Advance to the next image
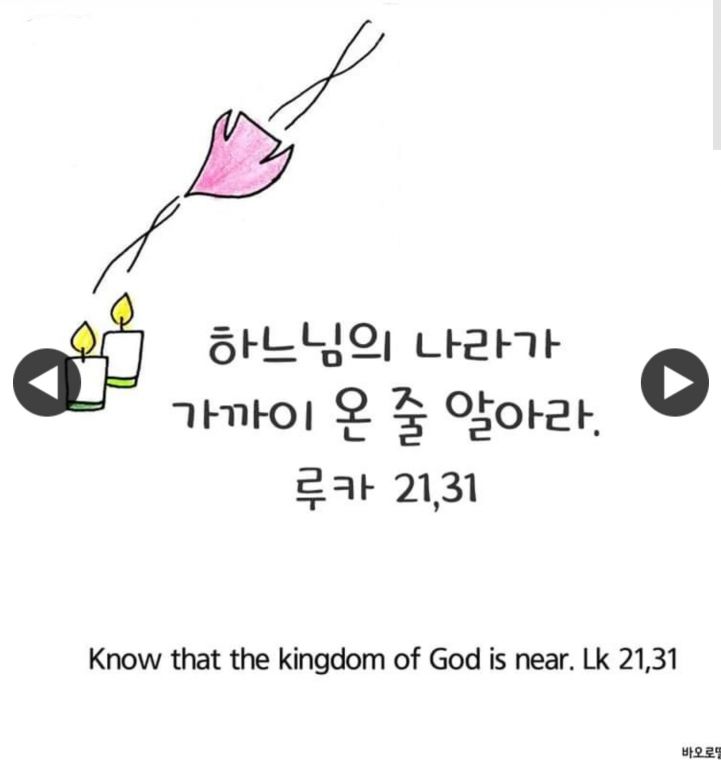Viewport: 721px width, 760px height. click(x=674, y=382)
